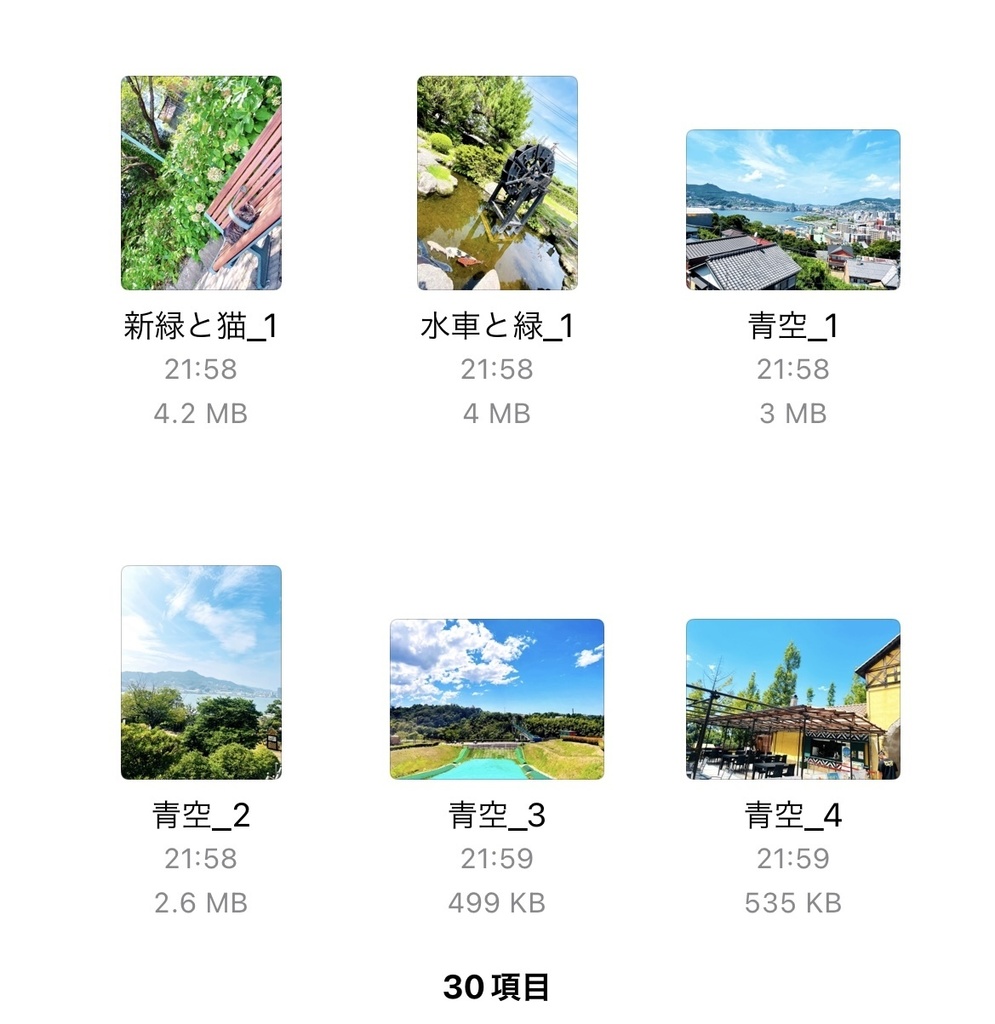Image resolution: width=995 pixels, height=1024 pixels.
Task: Open the 青空_4 terrace photo thumbnail
Action: (x=793, y=700)
